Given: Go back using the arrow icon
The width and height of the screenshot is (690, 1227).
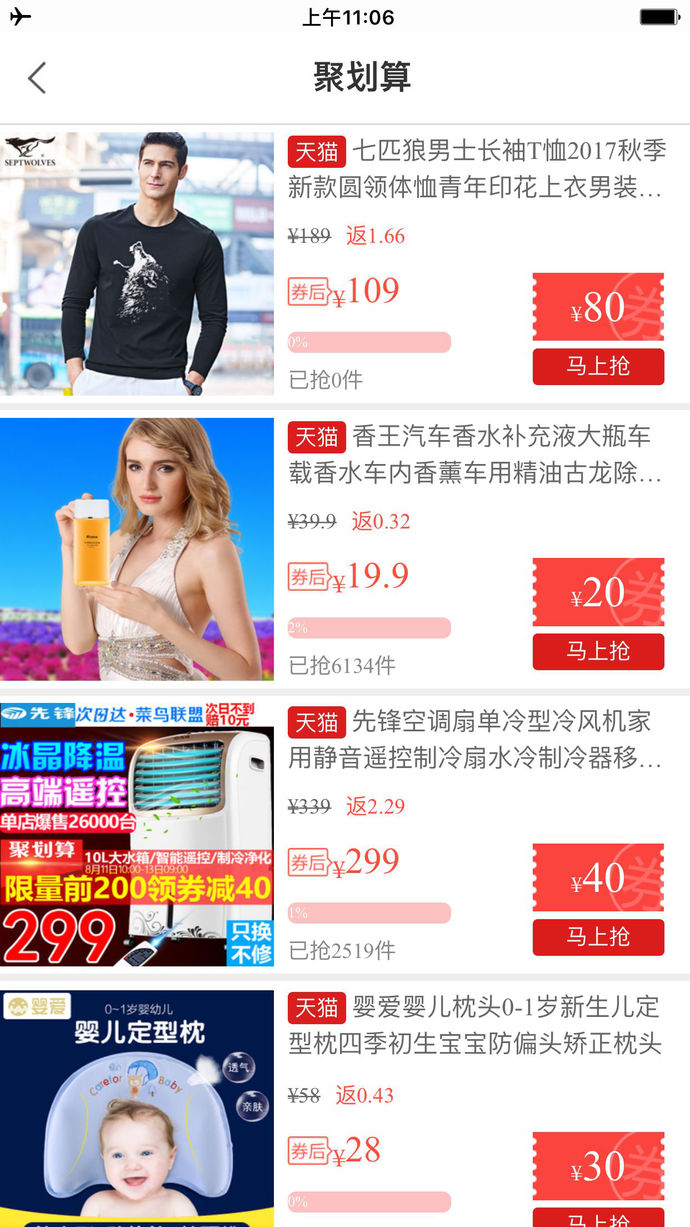Looking at the screenshot, I should pos(37,78).
